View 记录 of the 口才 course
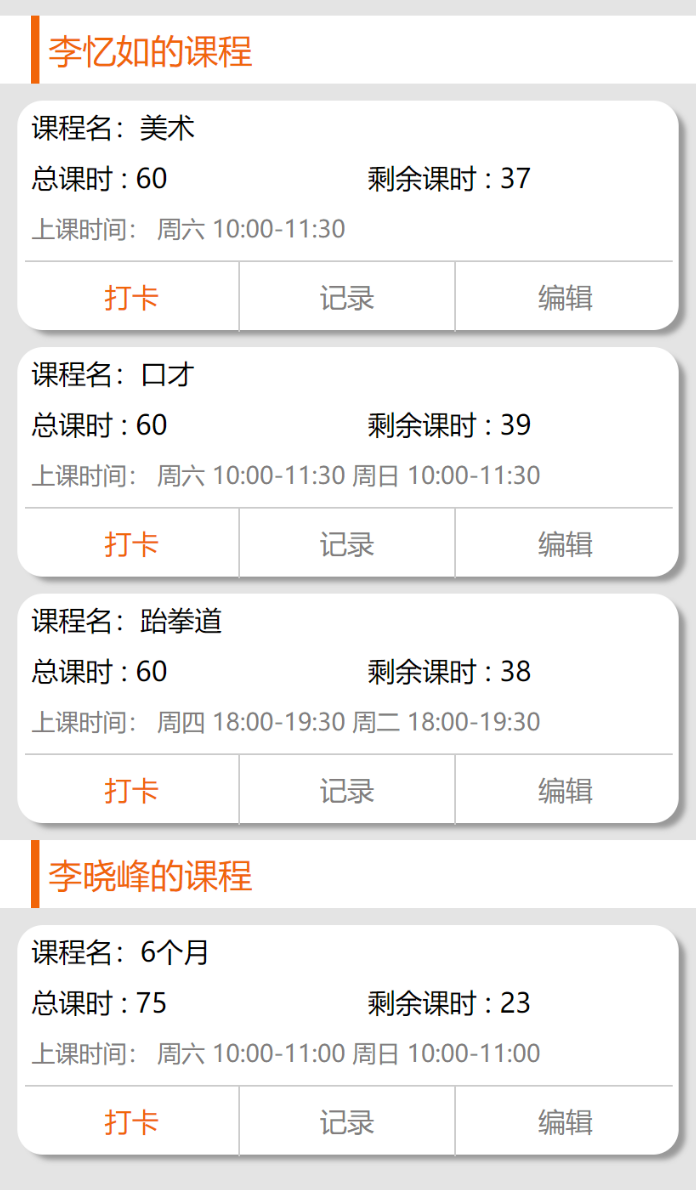 347,544
